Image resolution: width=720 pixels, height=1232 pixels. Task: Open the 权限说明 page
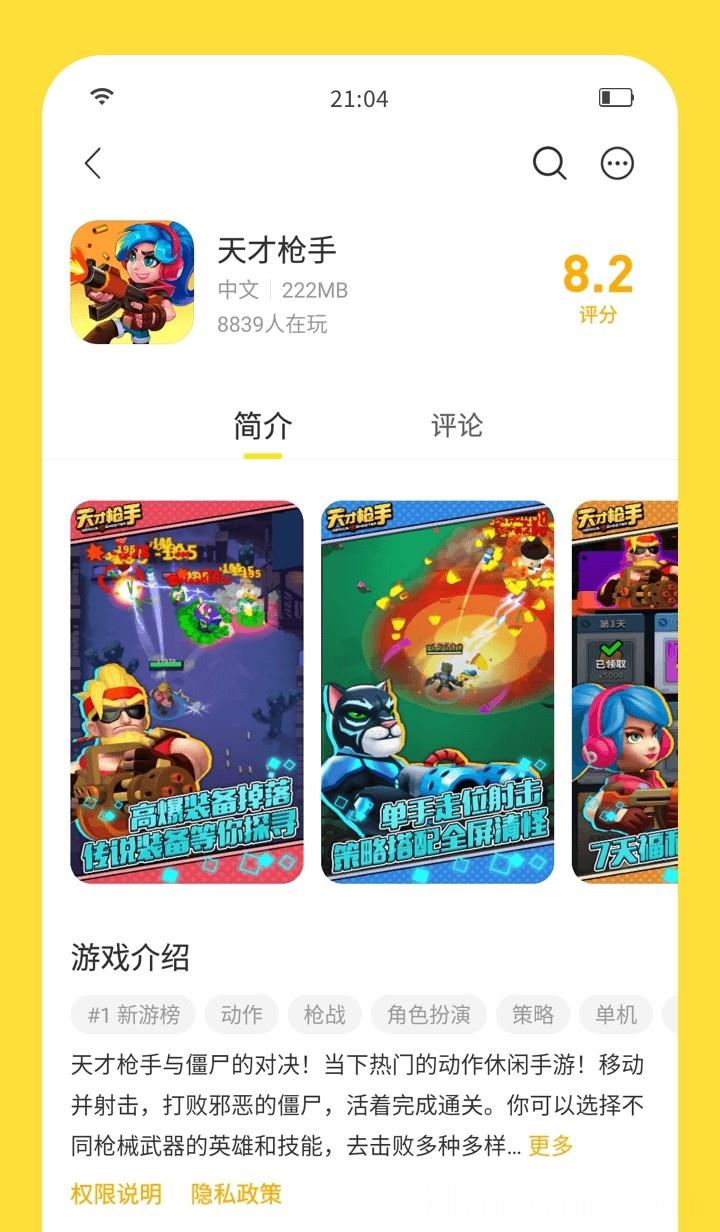point(116,1194)
